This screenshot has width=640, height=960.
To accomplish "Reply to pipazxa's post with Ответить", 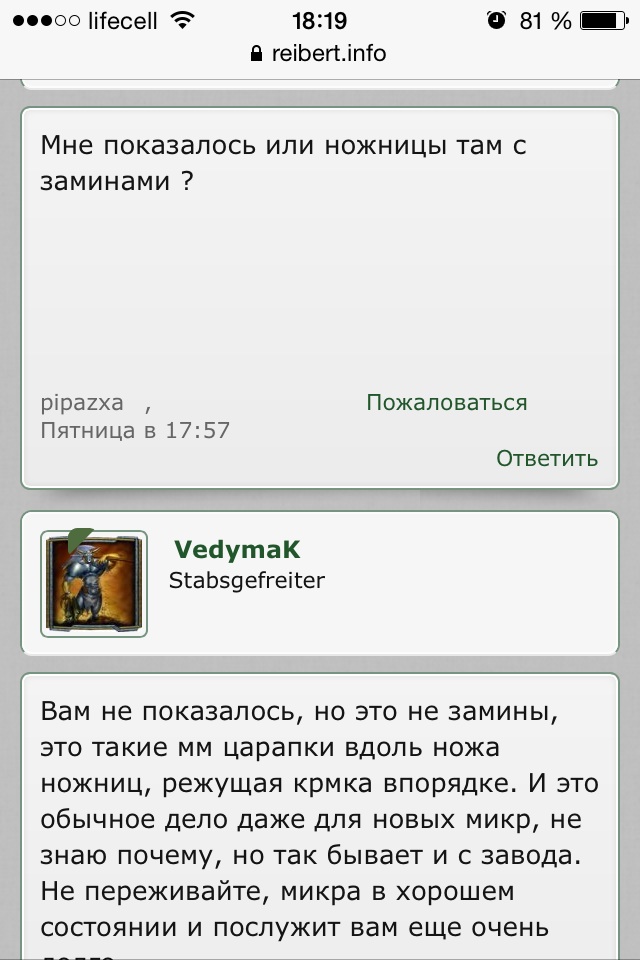I will (x=546, y=458).
